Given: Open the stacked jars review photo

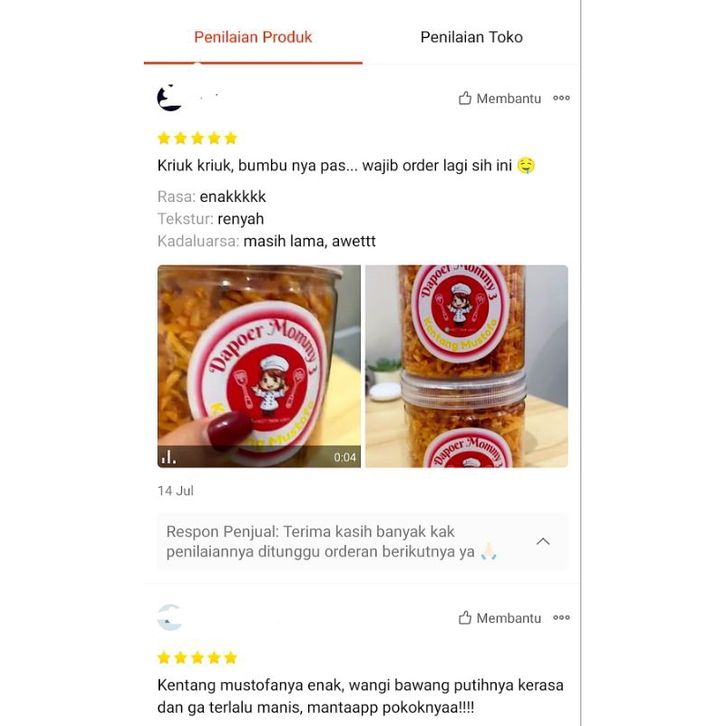Looking at the screenshot, I should 466,366.
